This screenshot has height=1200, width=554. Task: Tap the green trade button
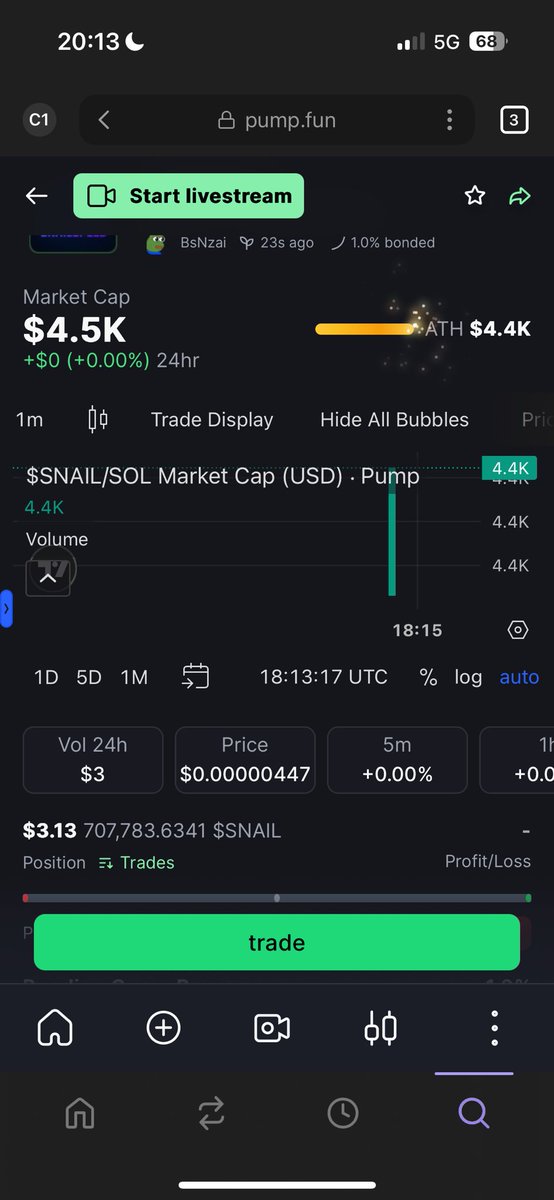click(277, 942)
